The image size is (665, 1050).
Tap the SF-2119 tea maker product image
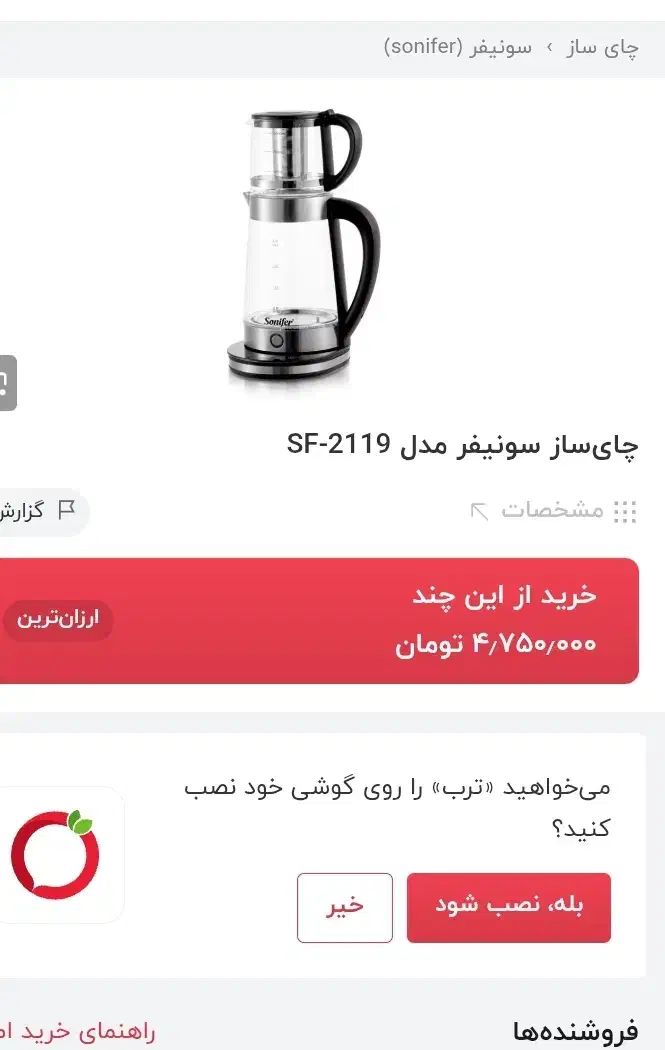coord(303,245)
